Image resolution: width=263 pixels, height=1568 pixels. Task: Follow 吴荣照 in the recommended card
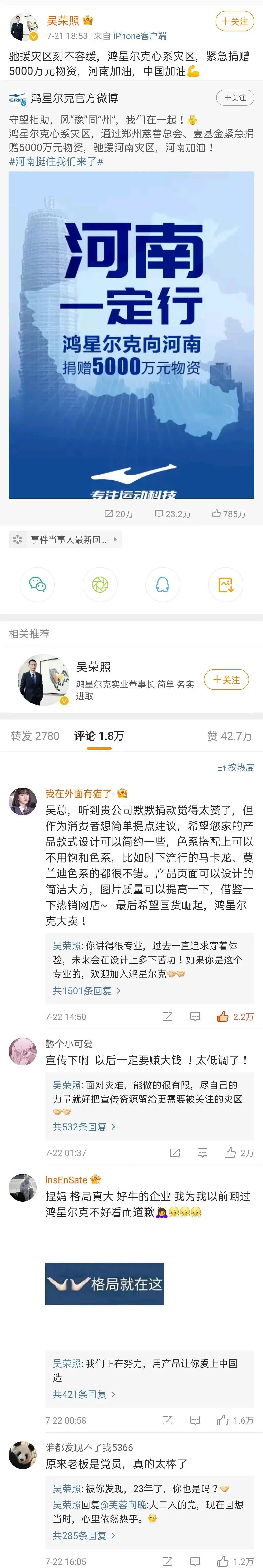coord(226,680)
